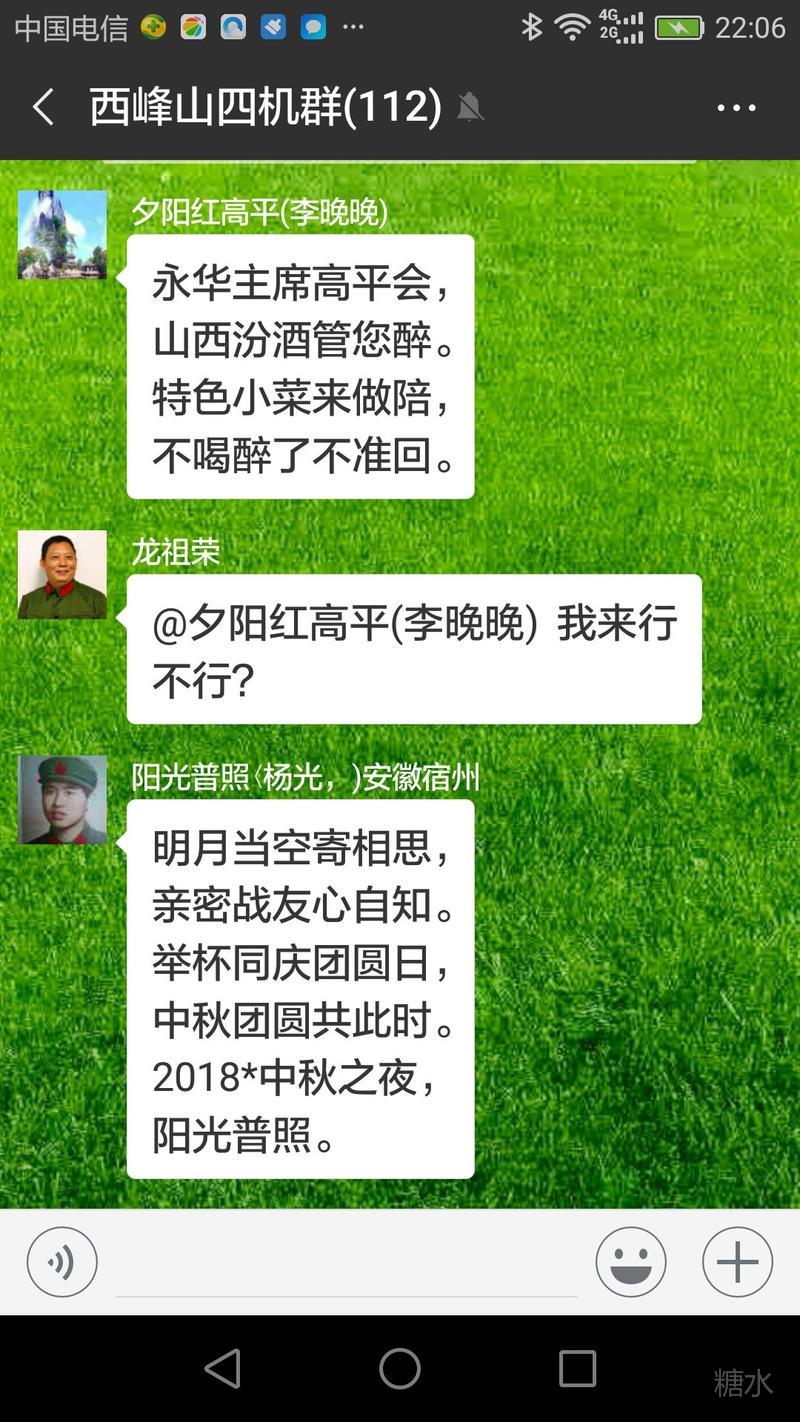Go back from the 西峰山四机群 chat
The width and height of the screenshot is (800, 1422).
click(x=43, y=107)
